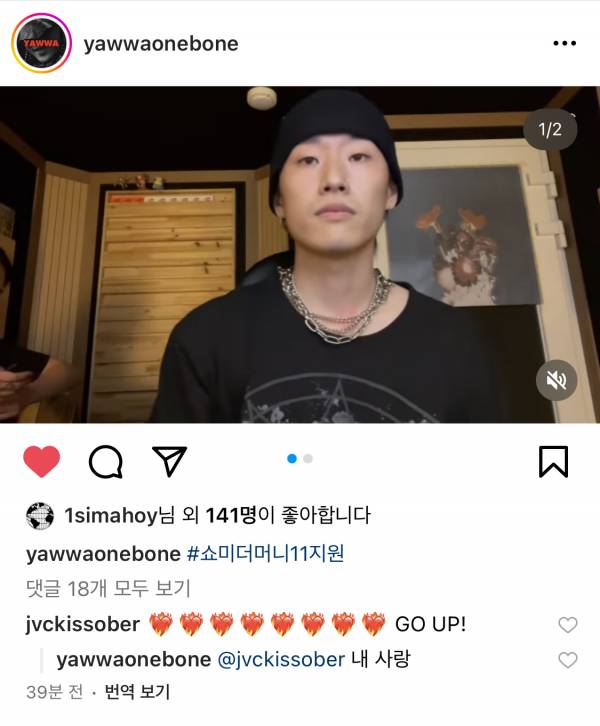Open jvckissober's profile from the comment
Screen dimensions: 600x726
[82, 625]
